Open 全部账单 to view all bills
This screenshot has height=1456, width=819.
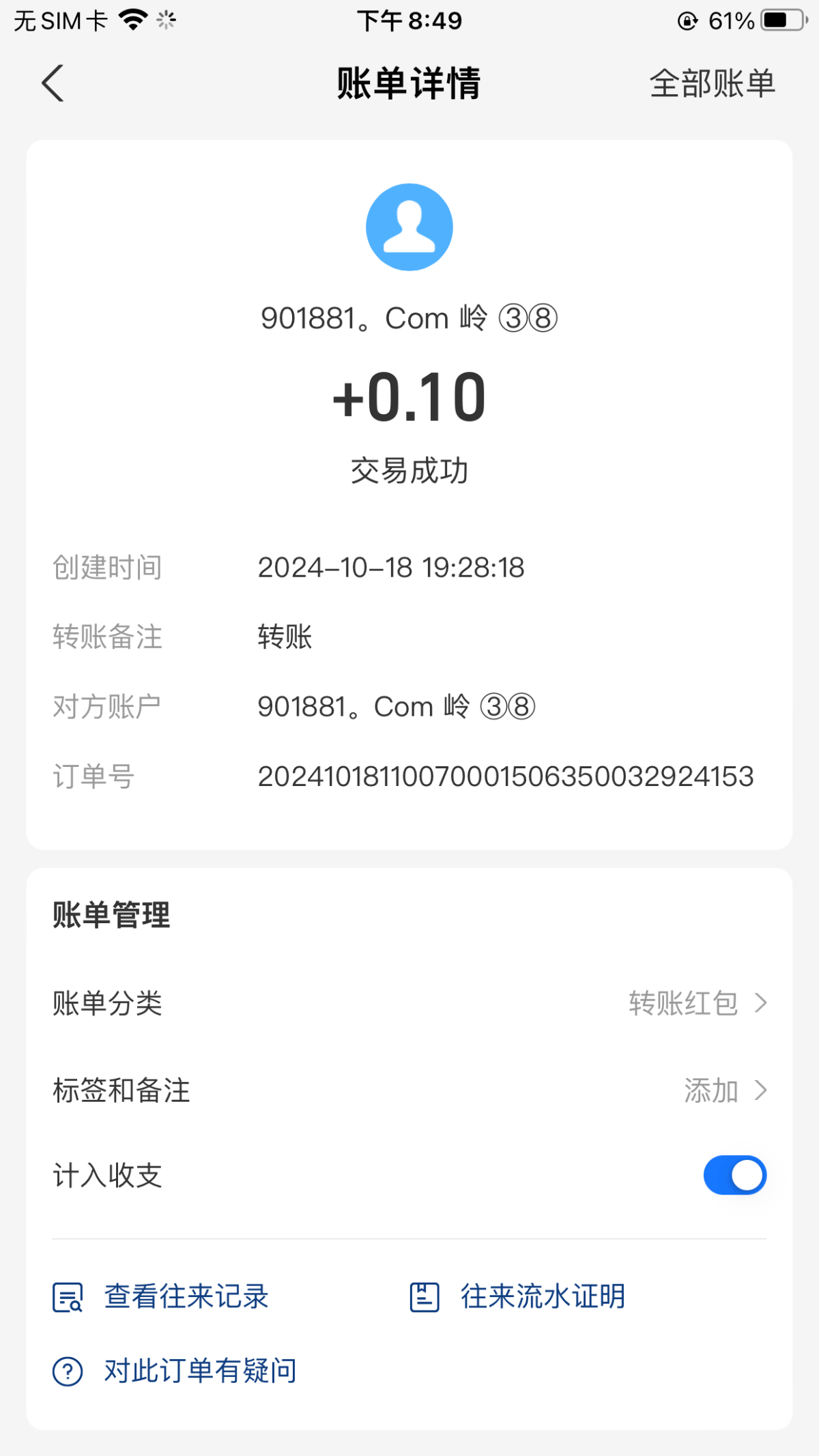click(x=712, y=83)
